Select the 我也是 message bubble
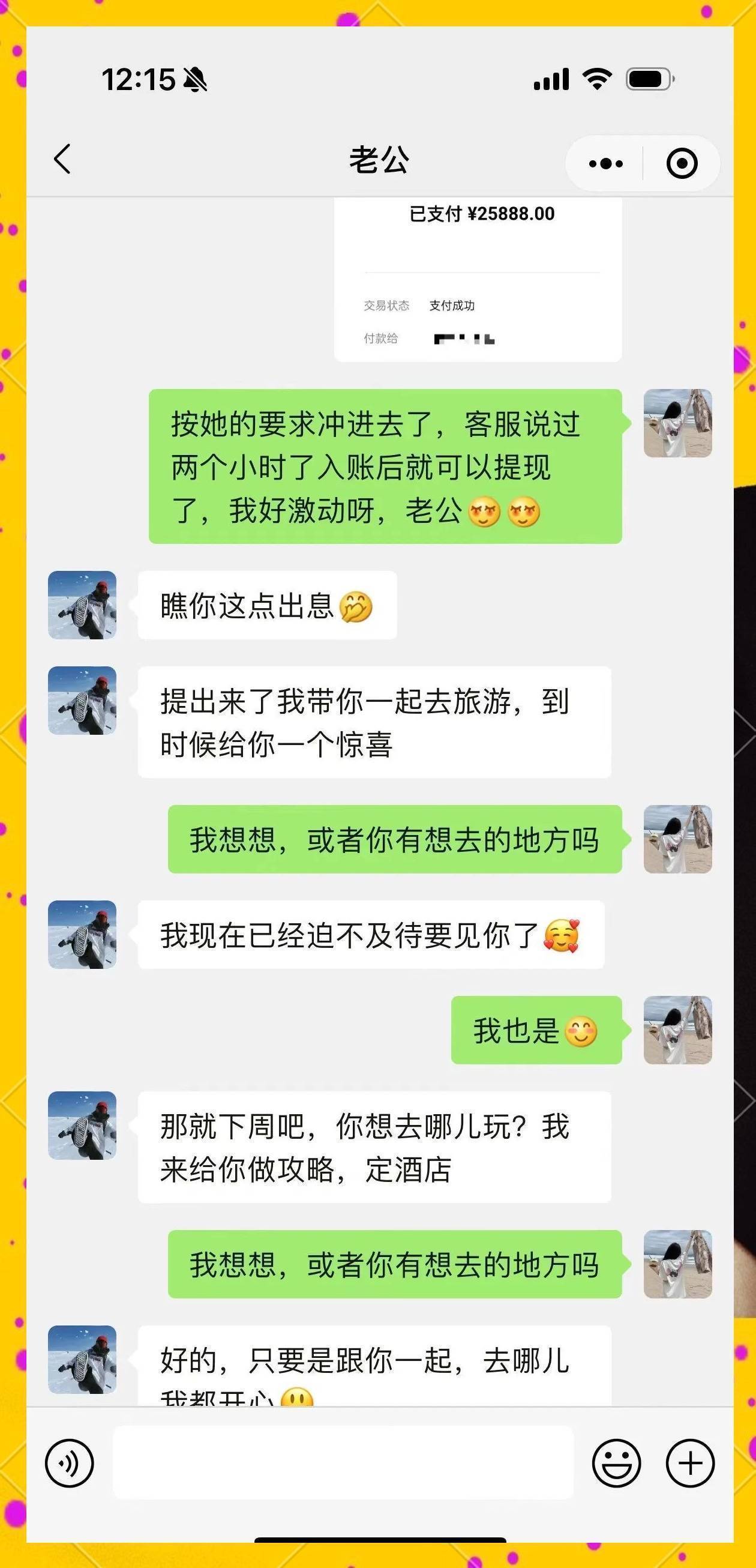The height and width of the screenshot is (1568, 756). click(535, 1028)
